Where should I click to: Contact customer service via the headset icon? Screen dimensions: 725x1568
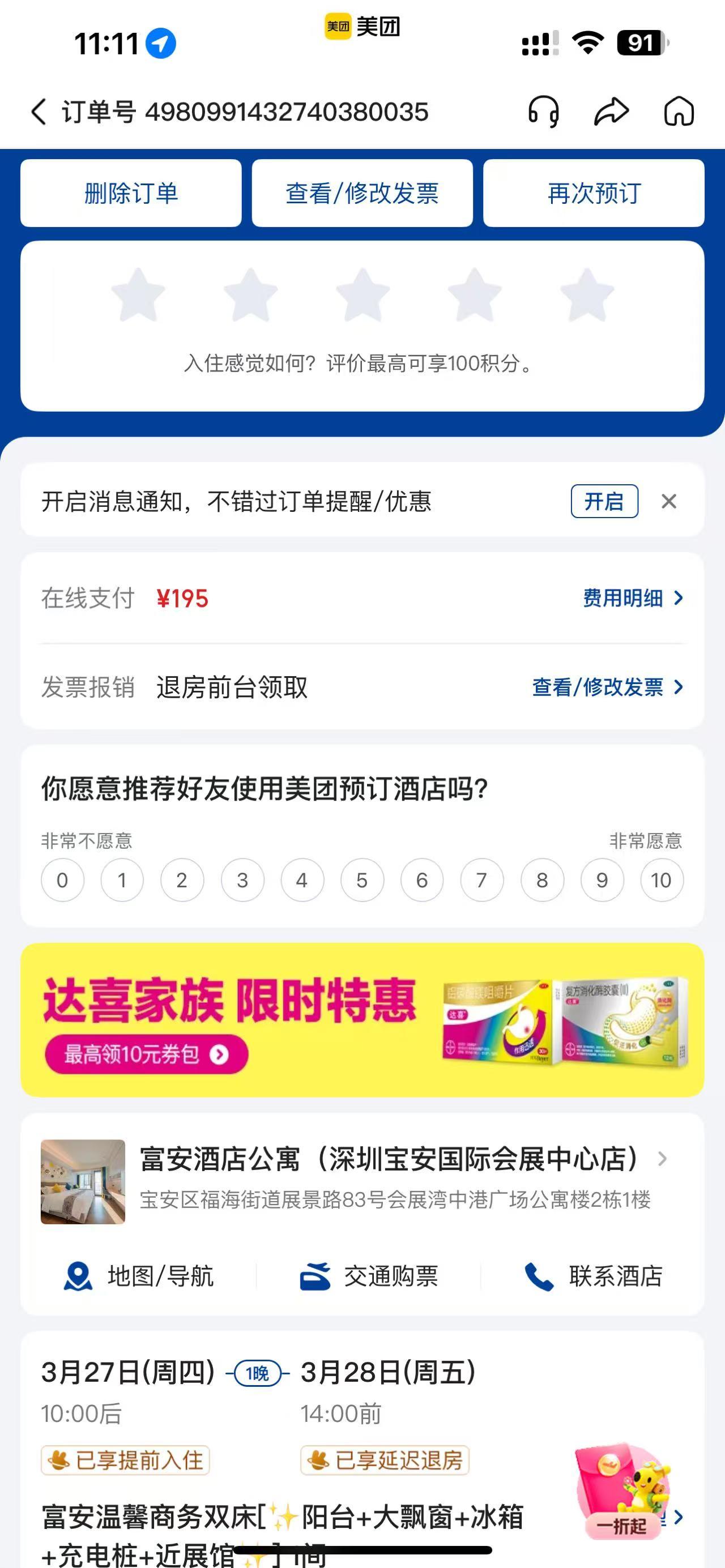click(543, 112)
